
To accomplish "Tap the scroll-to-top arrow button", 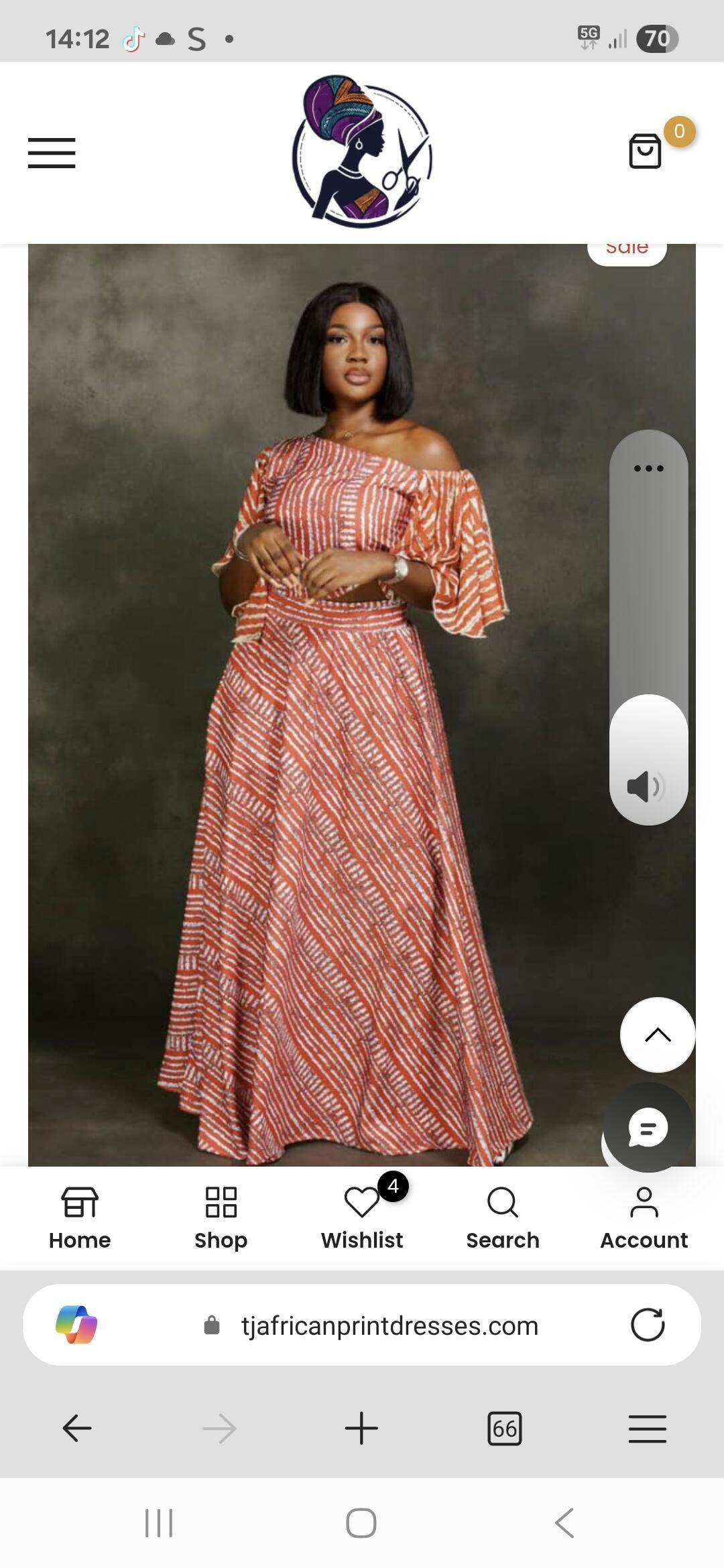I will (x=658, y=1035).
